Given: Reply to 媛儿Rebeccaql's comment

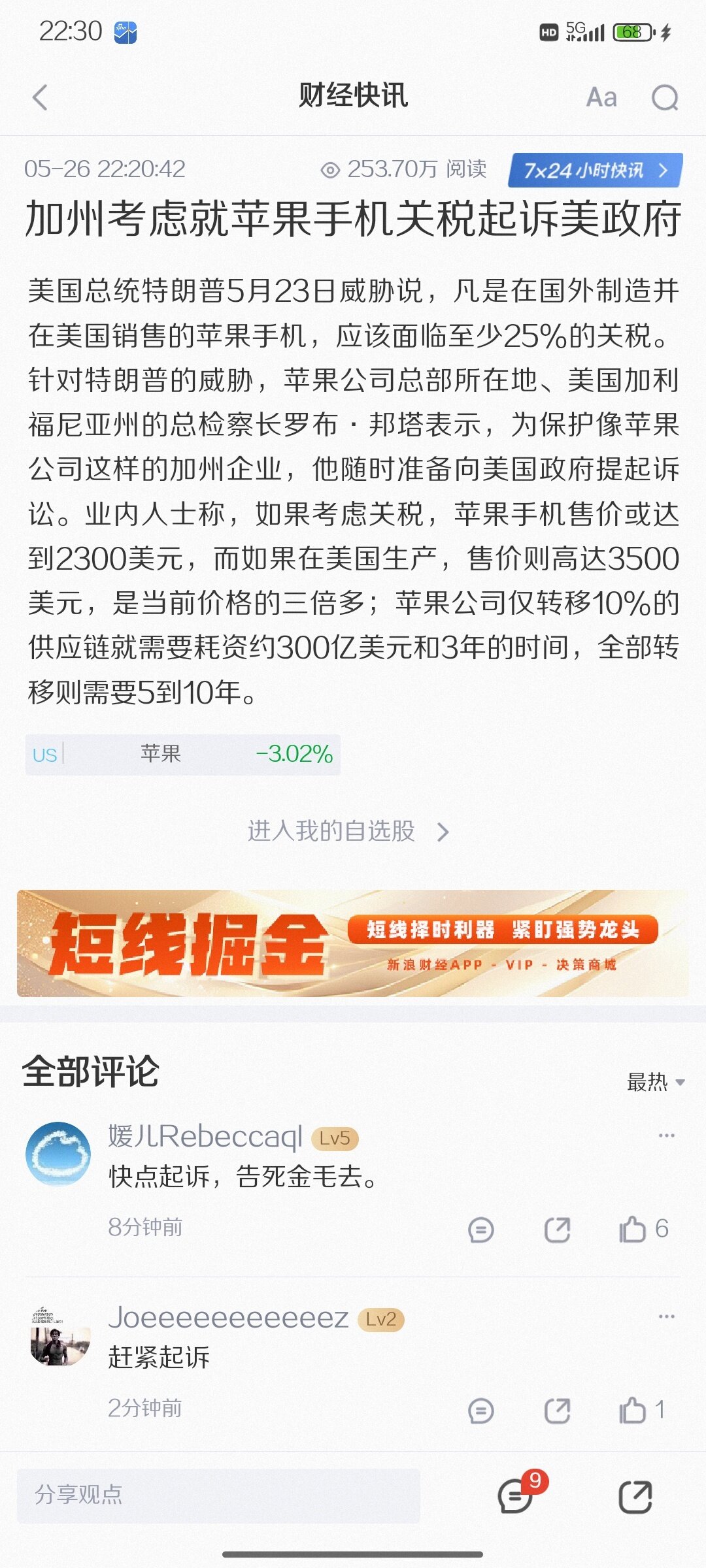Looking at the screenshot, I should coord(481,1230).
